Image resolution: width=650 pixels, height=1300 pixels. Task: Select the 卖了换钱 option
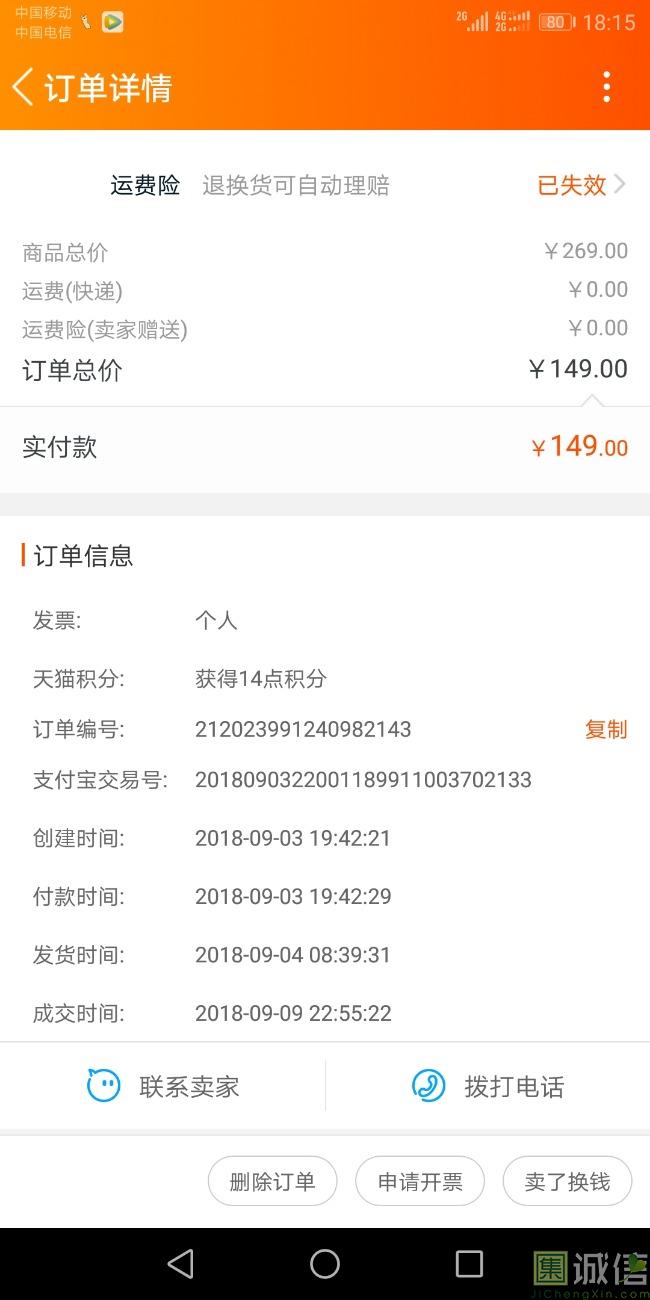[x=567, y=1182]
